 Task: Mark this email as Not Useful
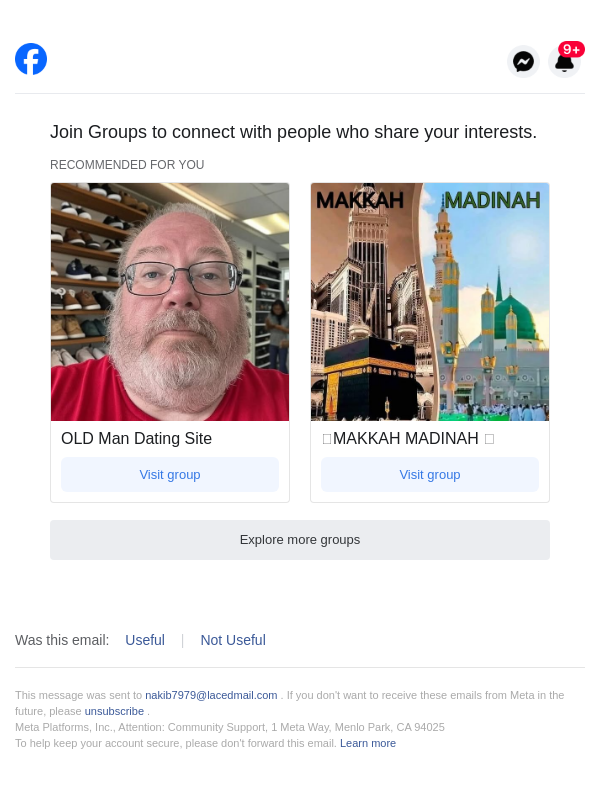pyautogui.click(x=233, y=640)
